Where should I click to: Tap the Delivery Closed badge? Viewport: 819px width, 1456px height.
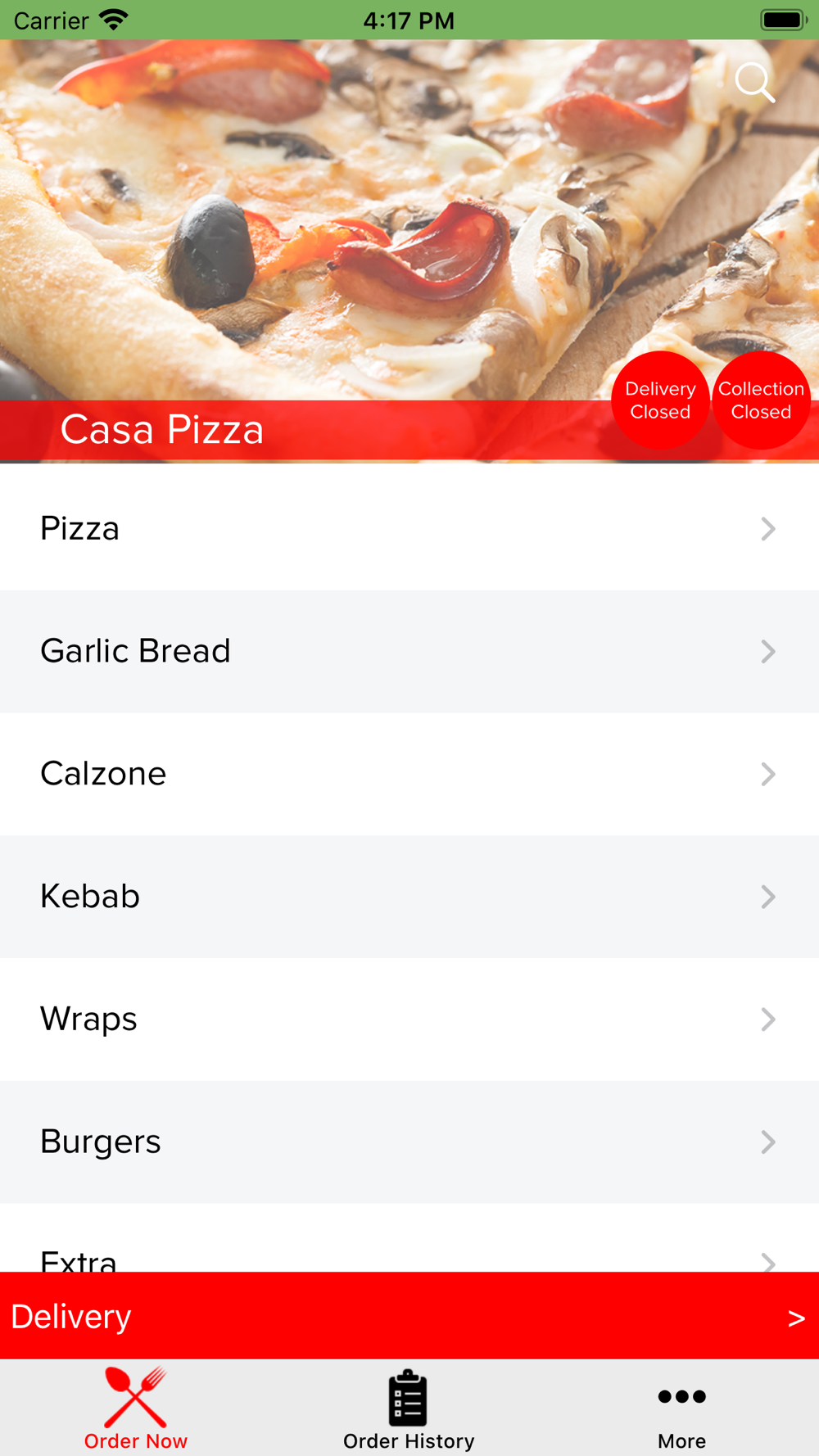660,400
